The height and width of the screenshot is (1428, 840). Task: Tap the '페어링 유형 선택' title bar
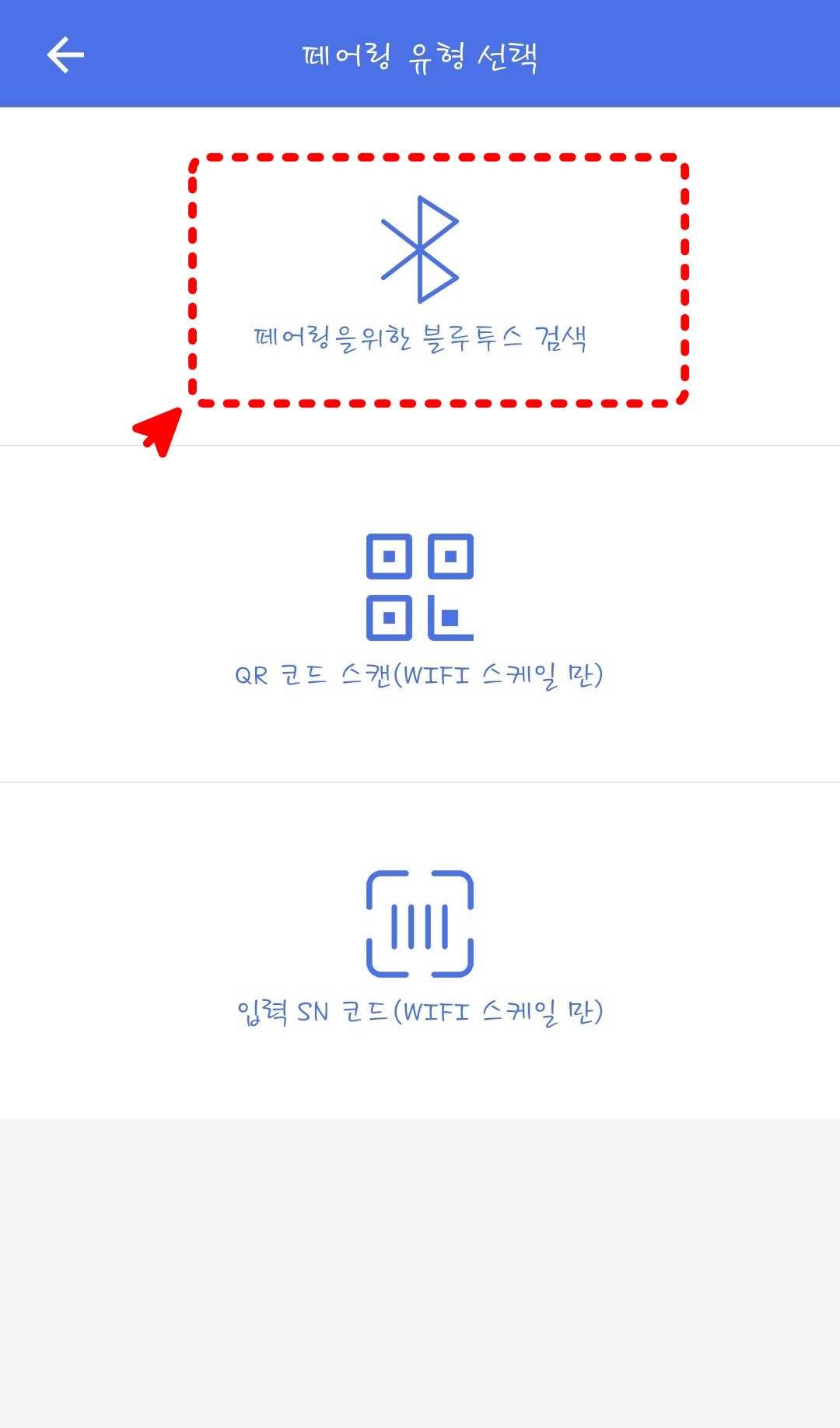[420, 54]
